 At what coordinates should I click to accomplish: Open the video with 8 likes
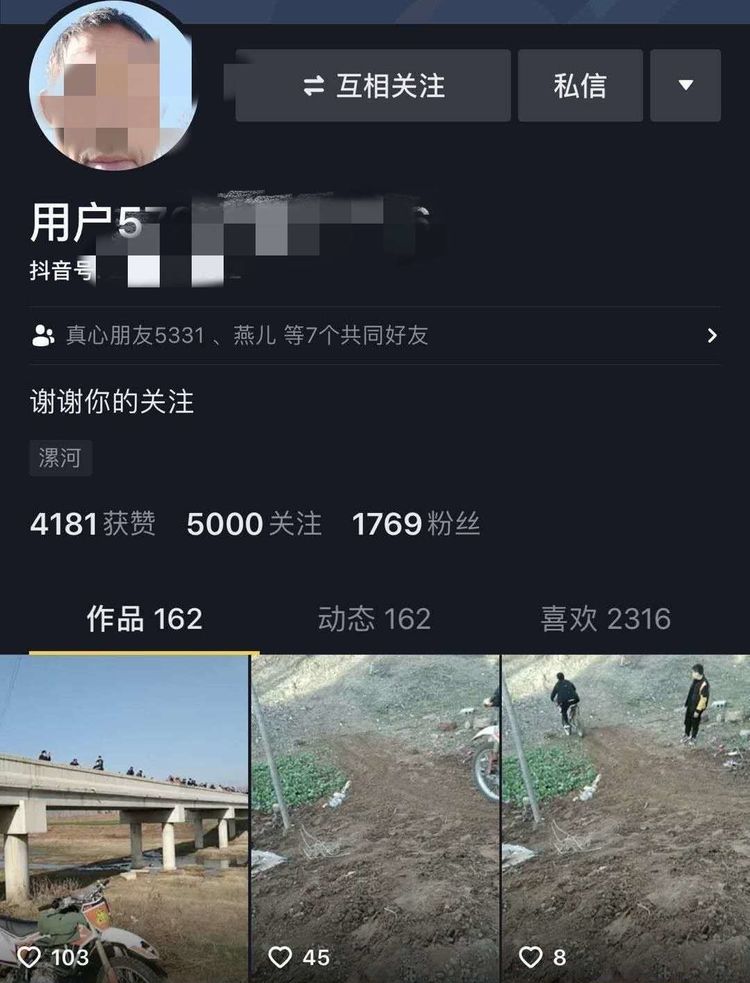click(625, 815)
